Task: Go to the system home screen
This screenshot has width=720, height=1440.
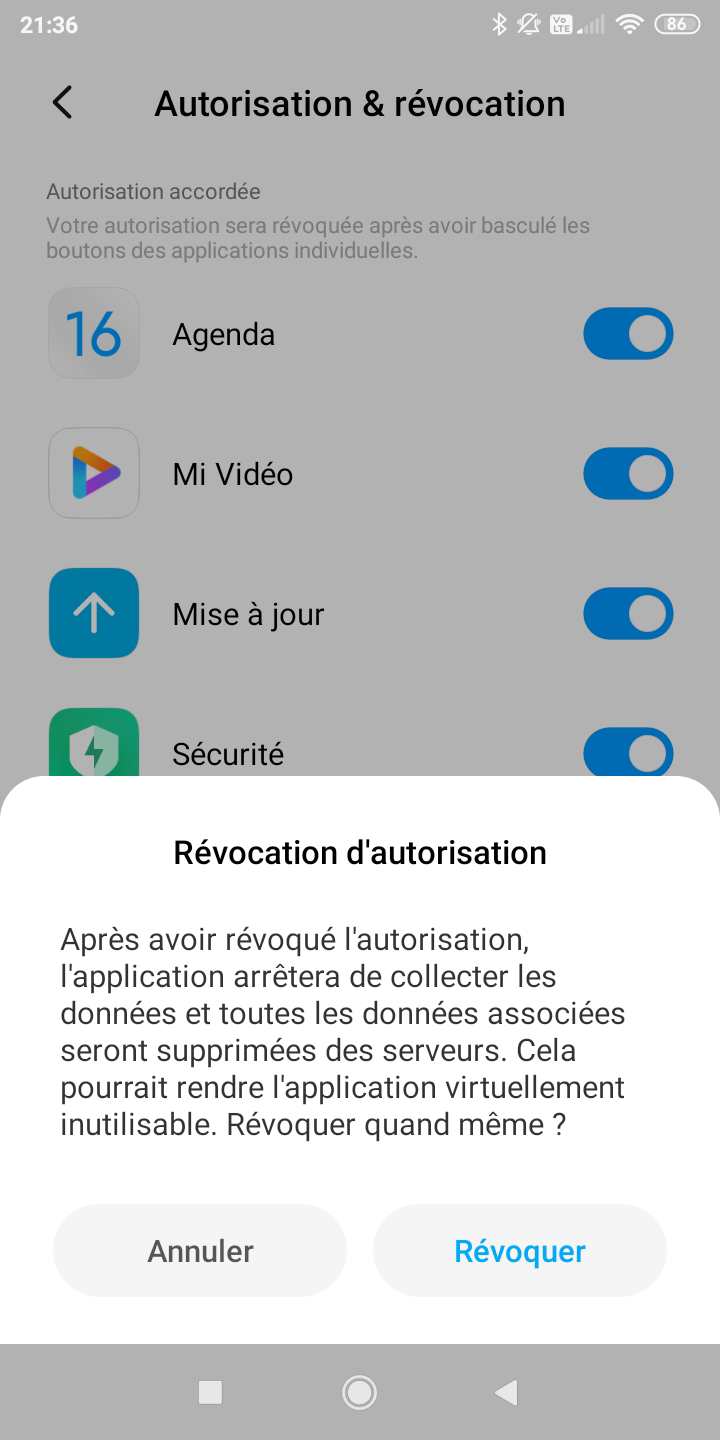Action: [359, 1392]
